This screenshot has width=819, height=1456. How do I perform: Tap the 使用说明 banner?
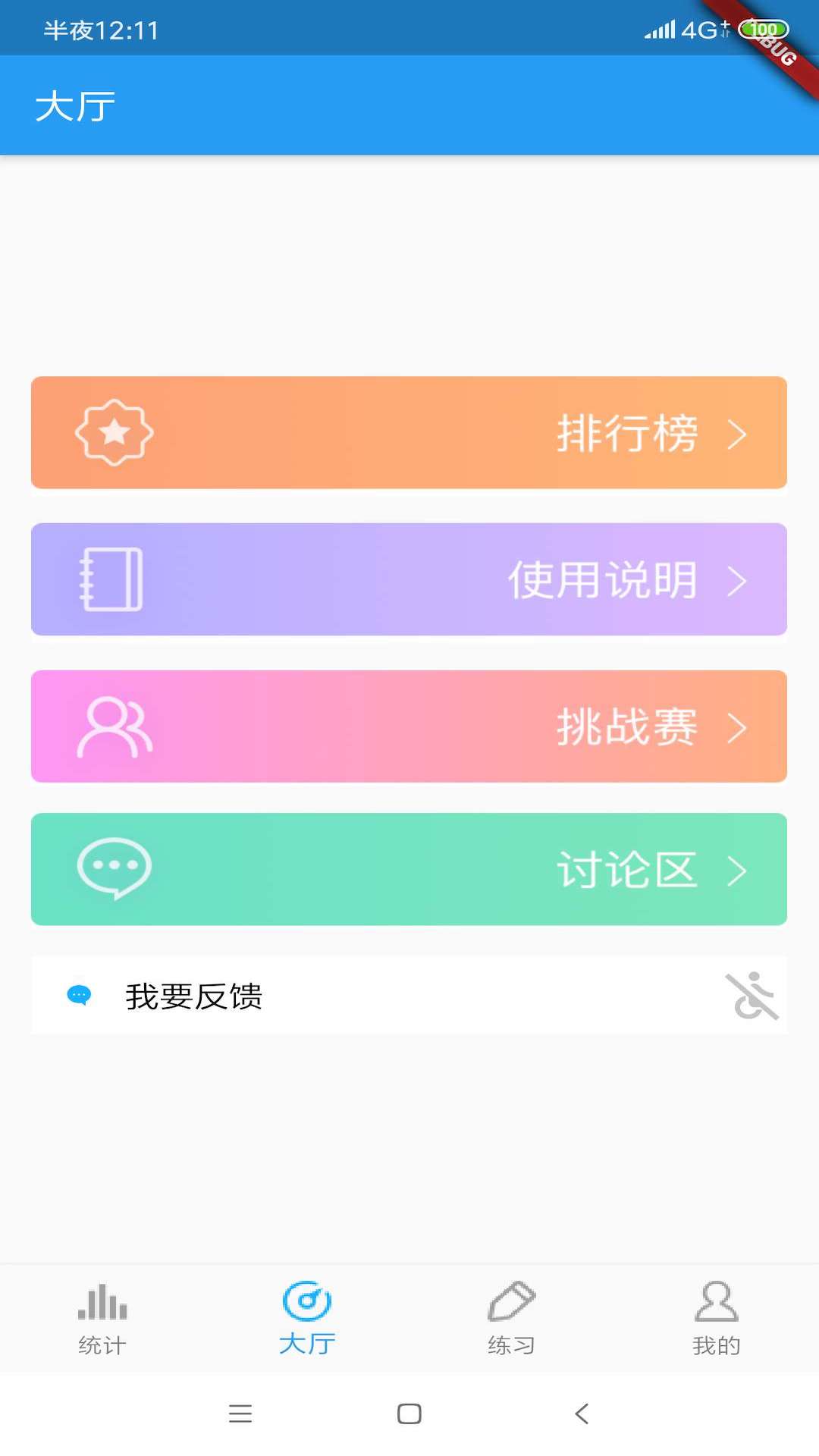coord(409,579)
